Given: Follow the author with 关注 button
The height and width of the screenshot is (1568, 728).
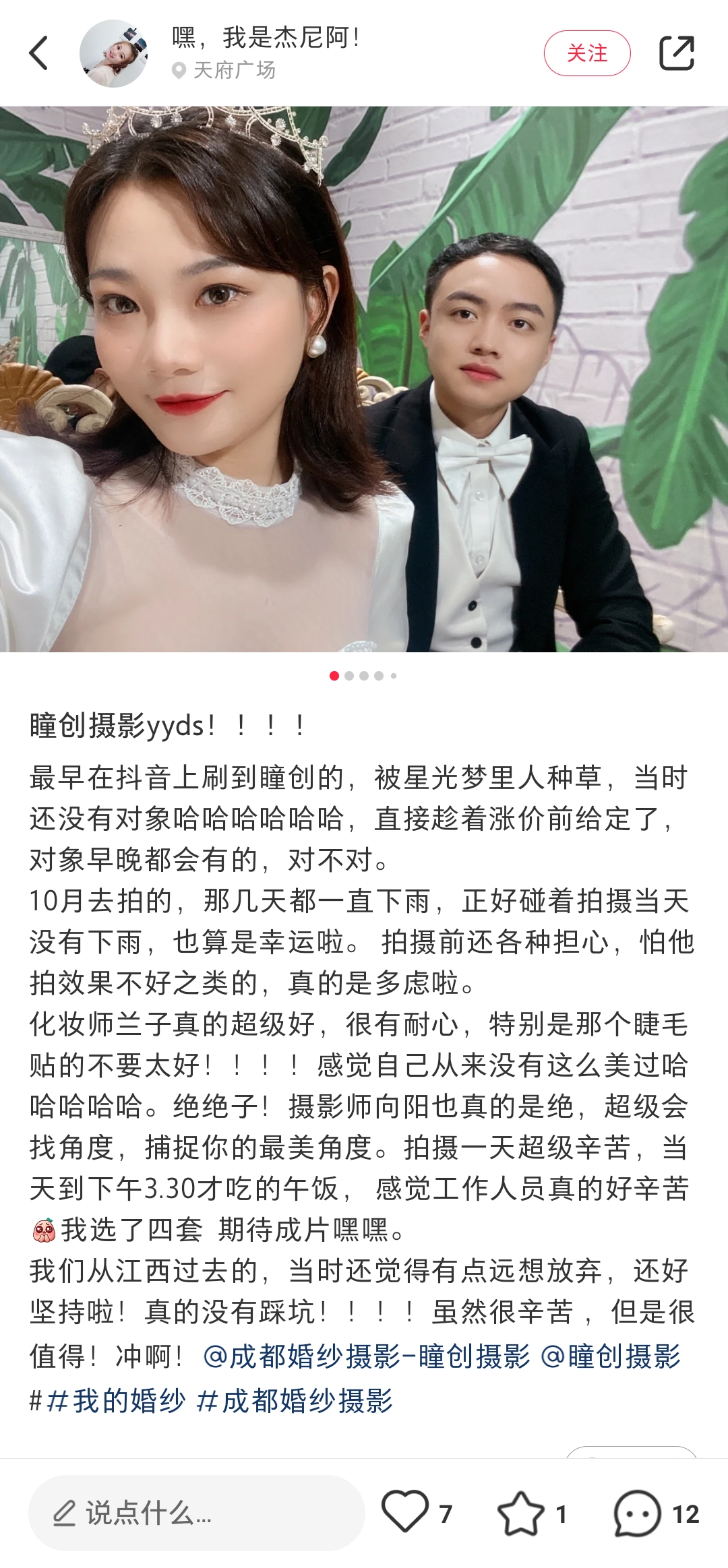Looking at the screenshot, I should coord(586,53).
